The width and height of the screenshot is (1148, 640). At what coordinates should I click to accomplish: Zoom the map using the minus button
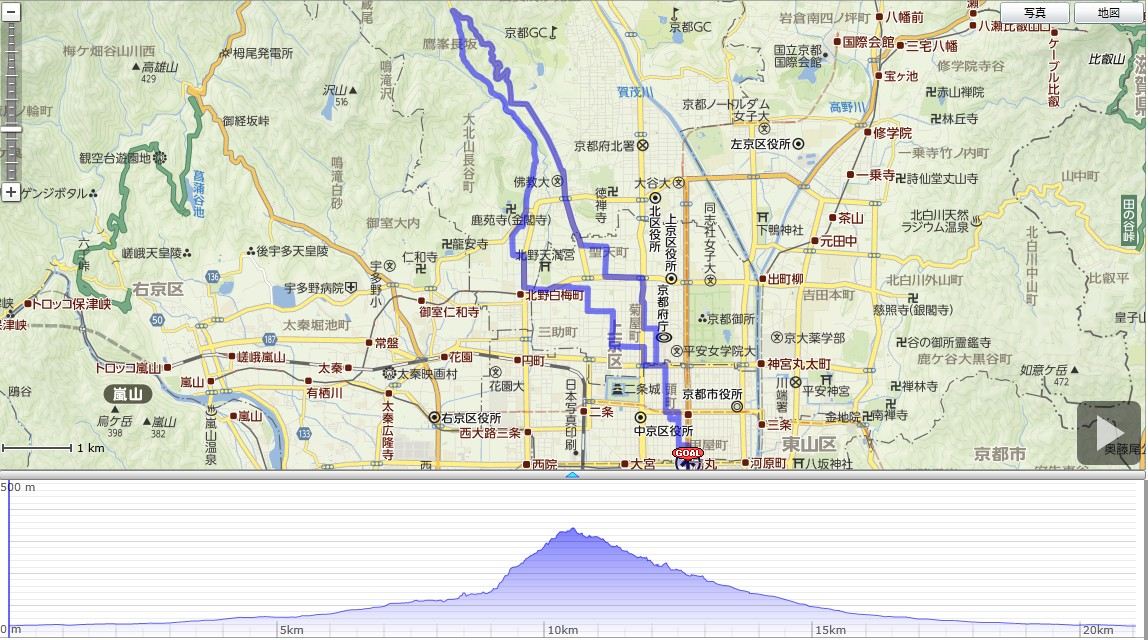(x=10, y=10)
